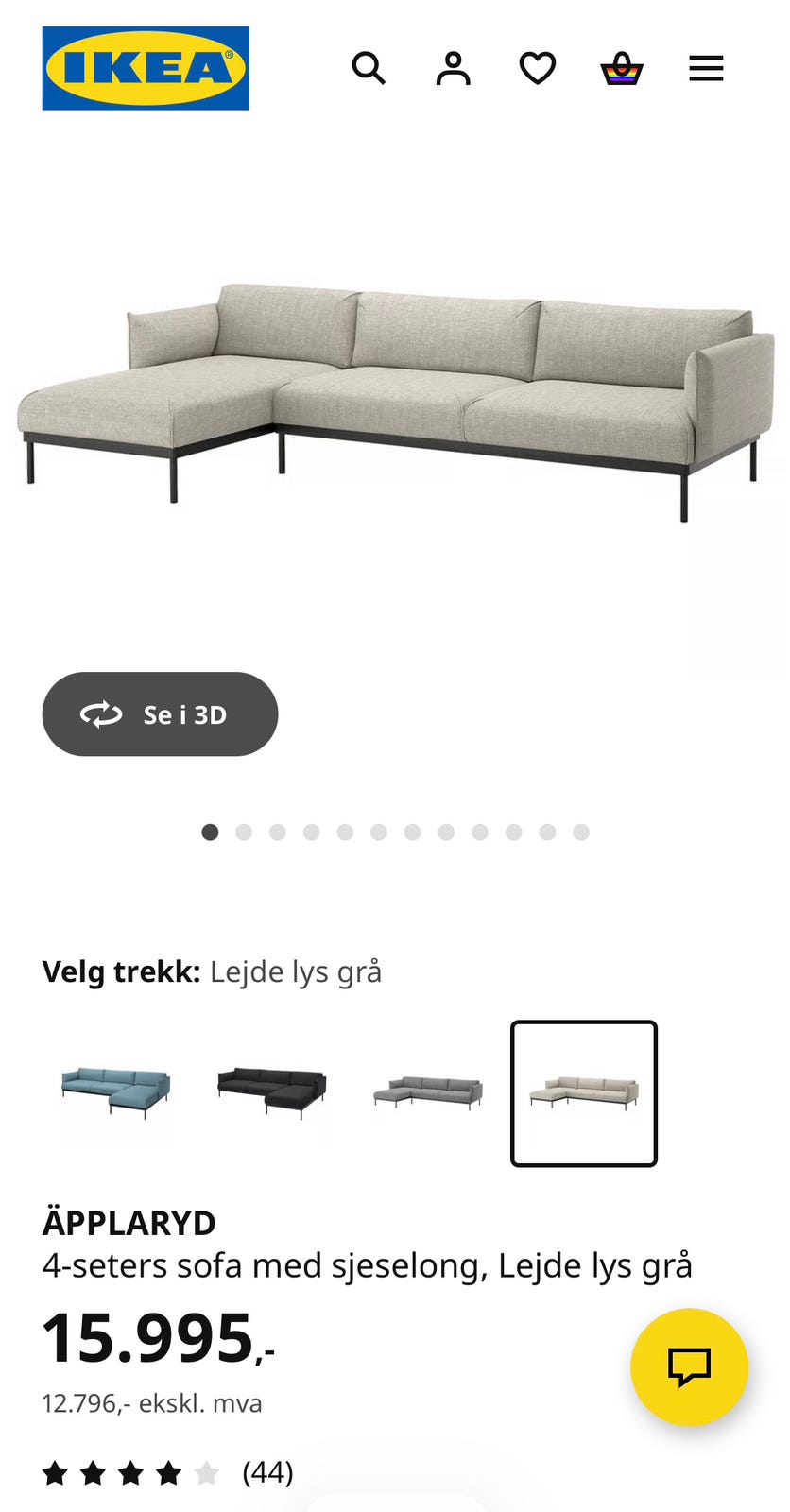Image resolution: width=790 pixels, height=1512 pixels.
Task: Open the user profile icon
Action: [x=453, y=68]
